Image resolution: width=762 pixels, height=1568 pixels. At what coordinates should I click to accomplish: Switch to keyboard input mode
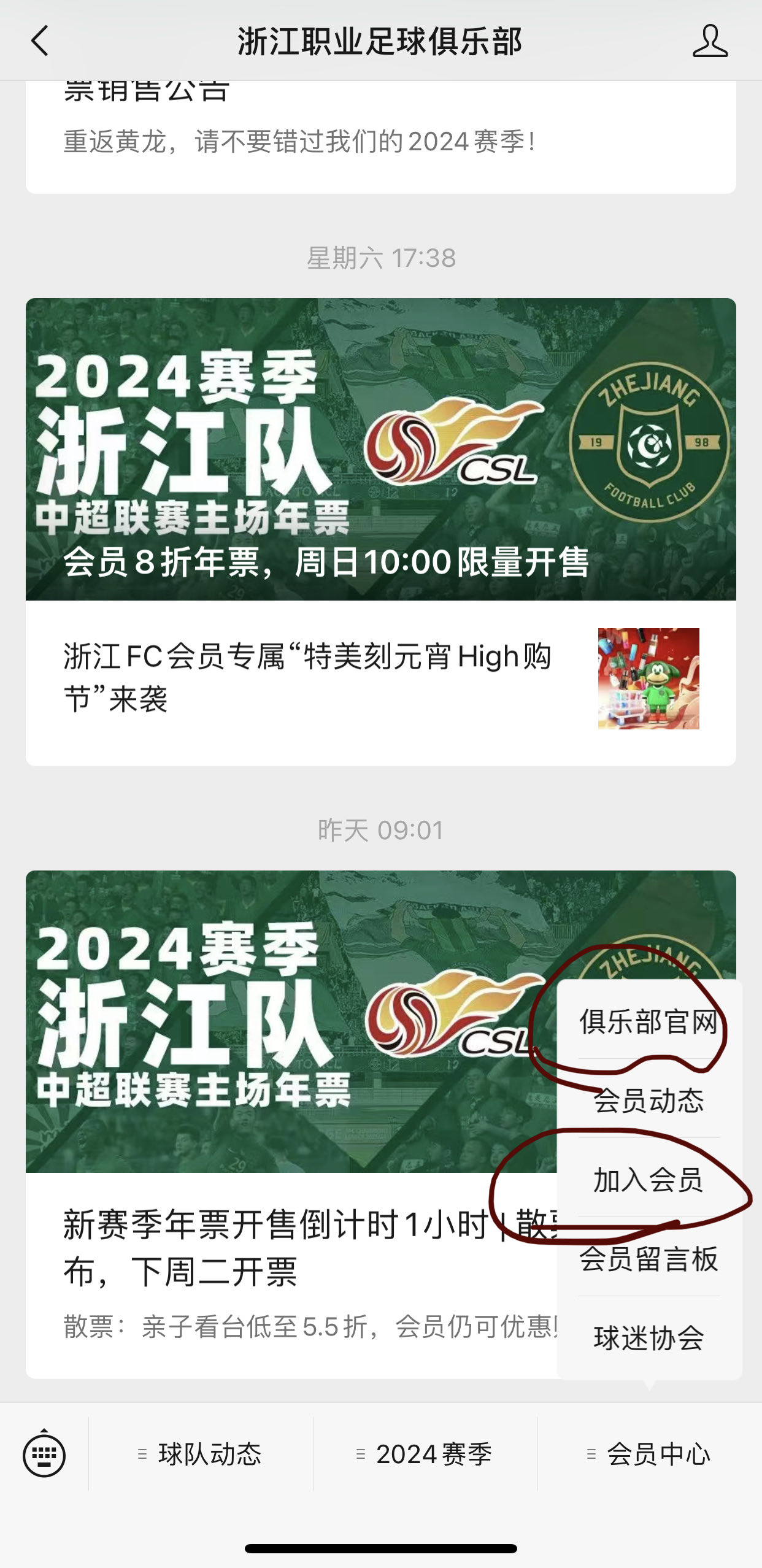click(x=44, y=1454)
